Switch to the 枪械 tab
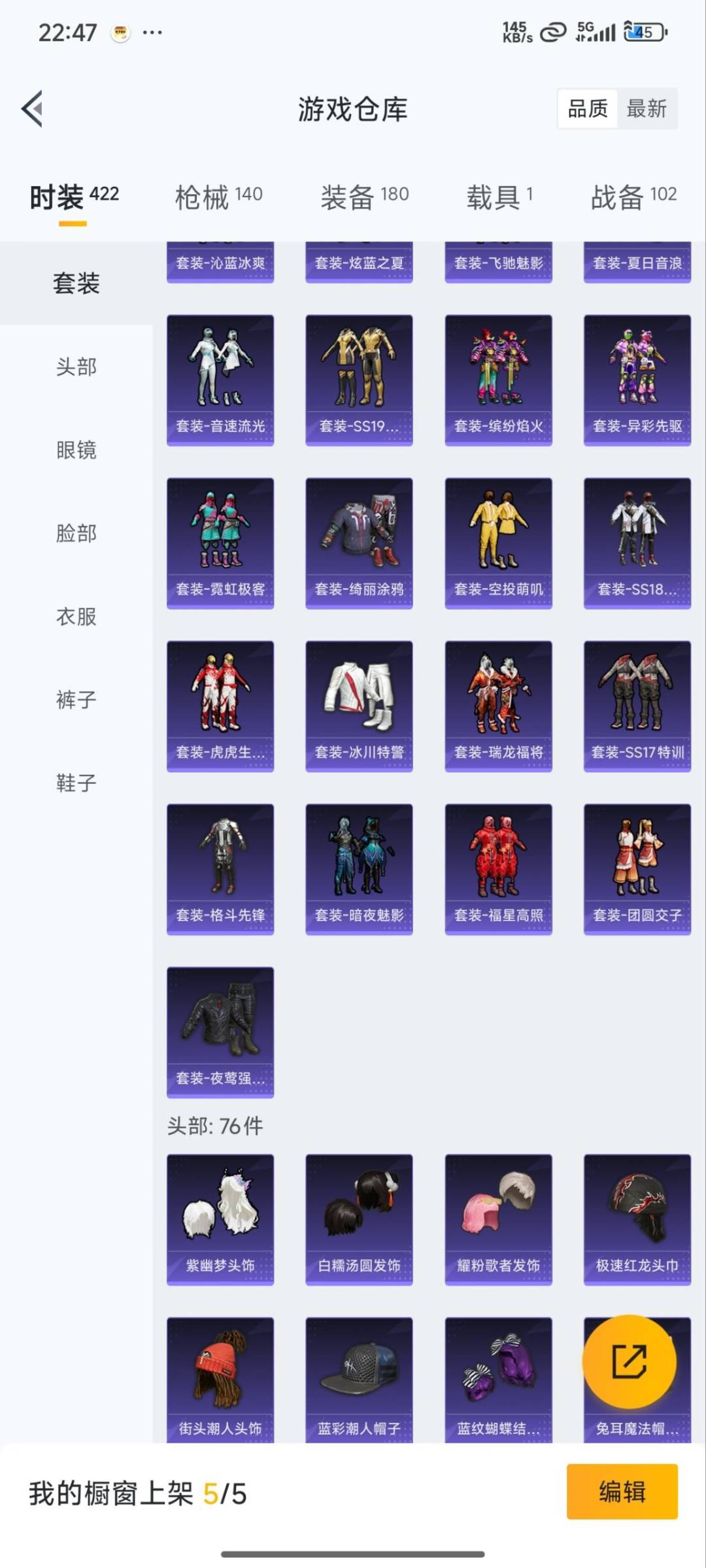The width and height of the screenshot is (706, 1568). point(218,197)
